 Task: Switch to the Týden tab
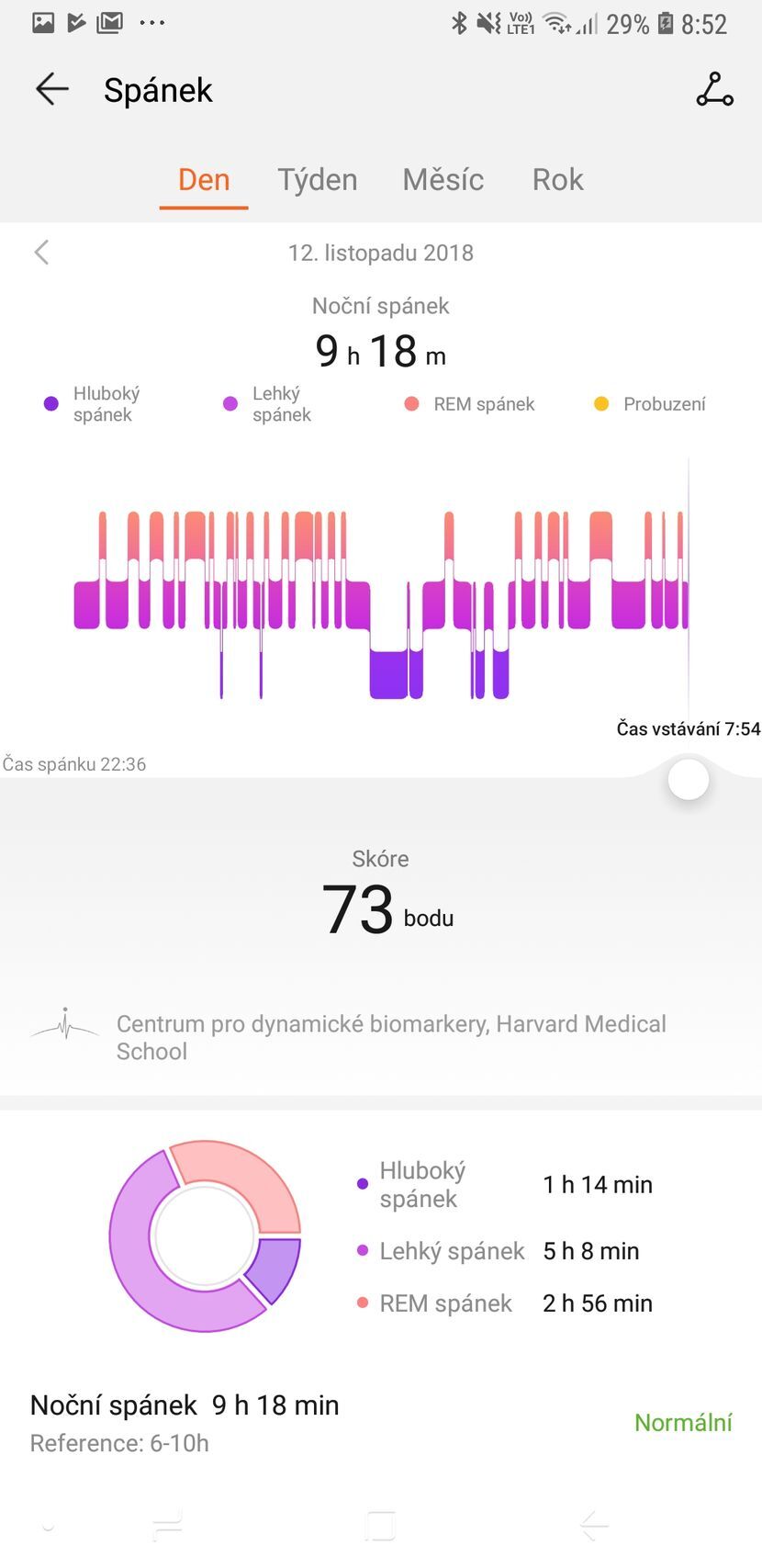point(318,179)
